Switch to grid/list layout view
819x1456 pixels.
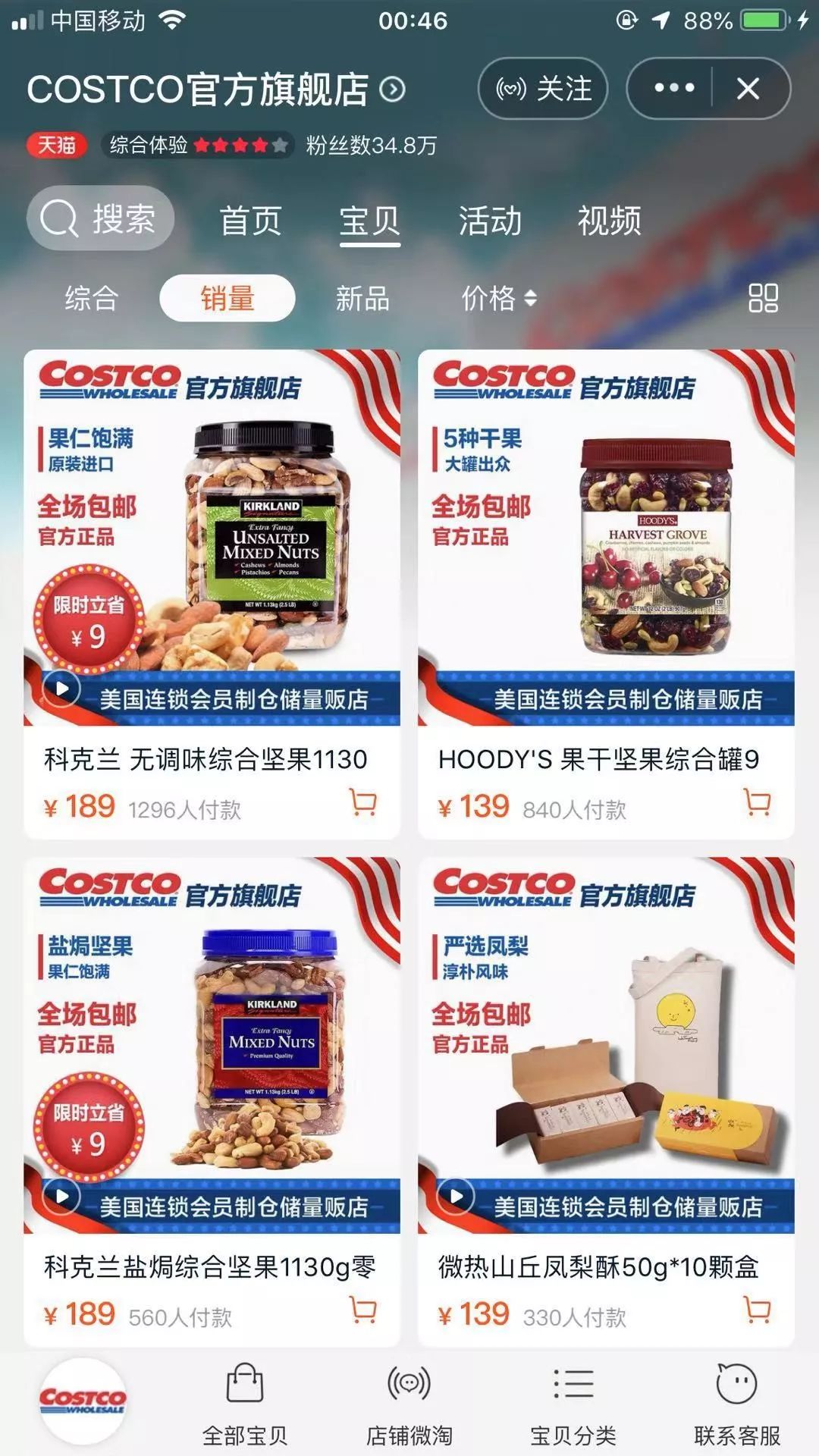pyautogui.click(x=766, y=299)
